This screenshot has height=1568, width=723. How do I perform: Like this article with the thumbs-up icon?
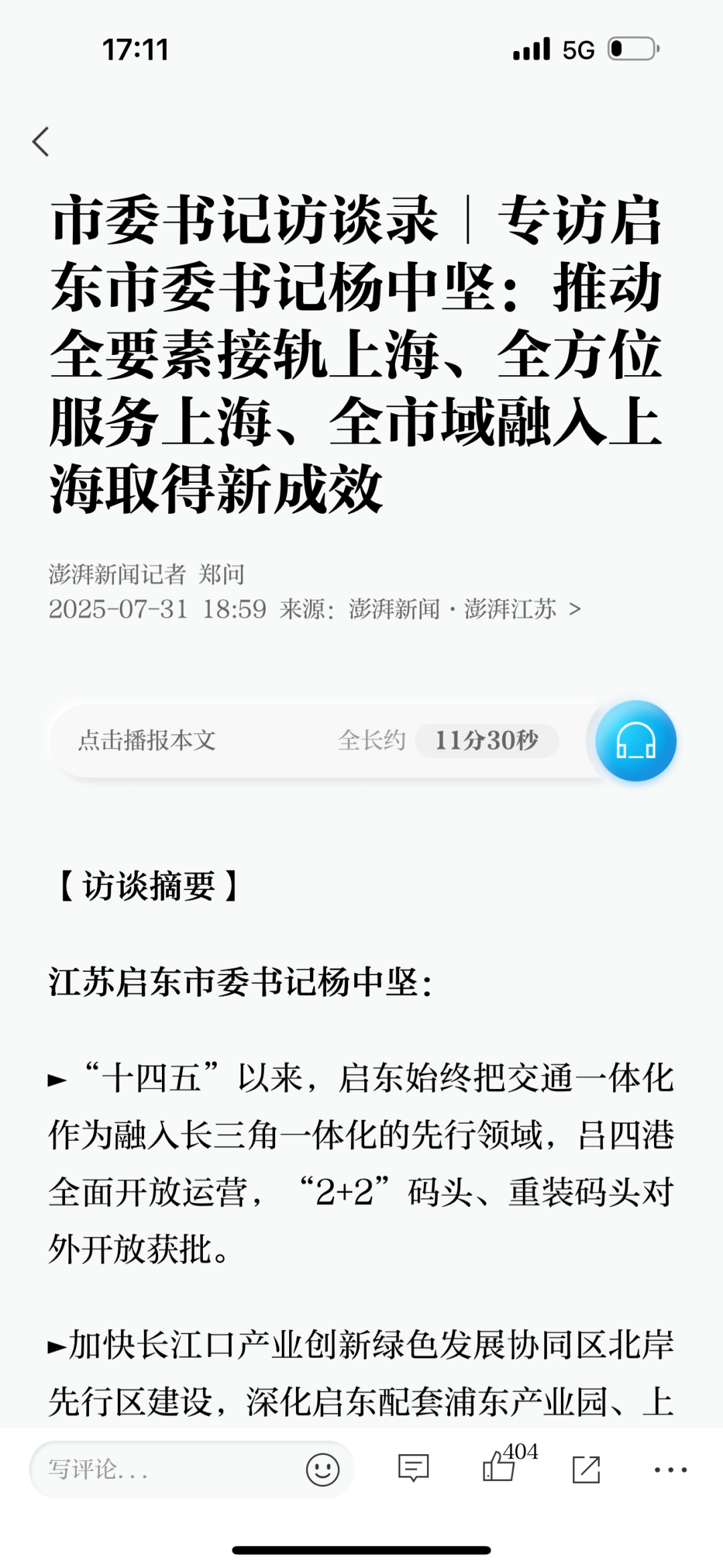[x=499, y=1468]
